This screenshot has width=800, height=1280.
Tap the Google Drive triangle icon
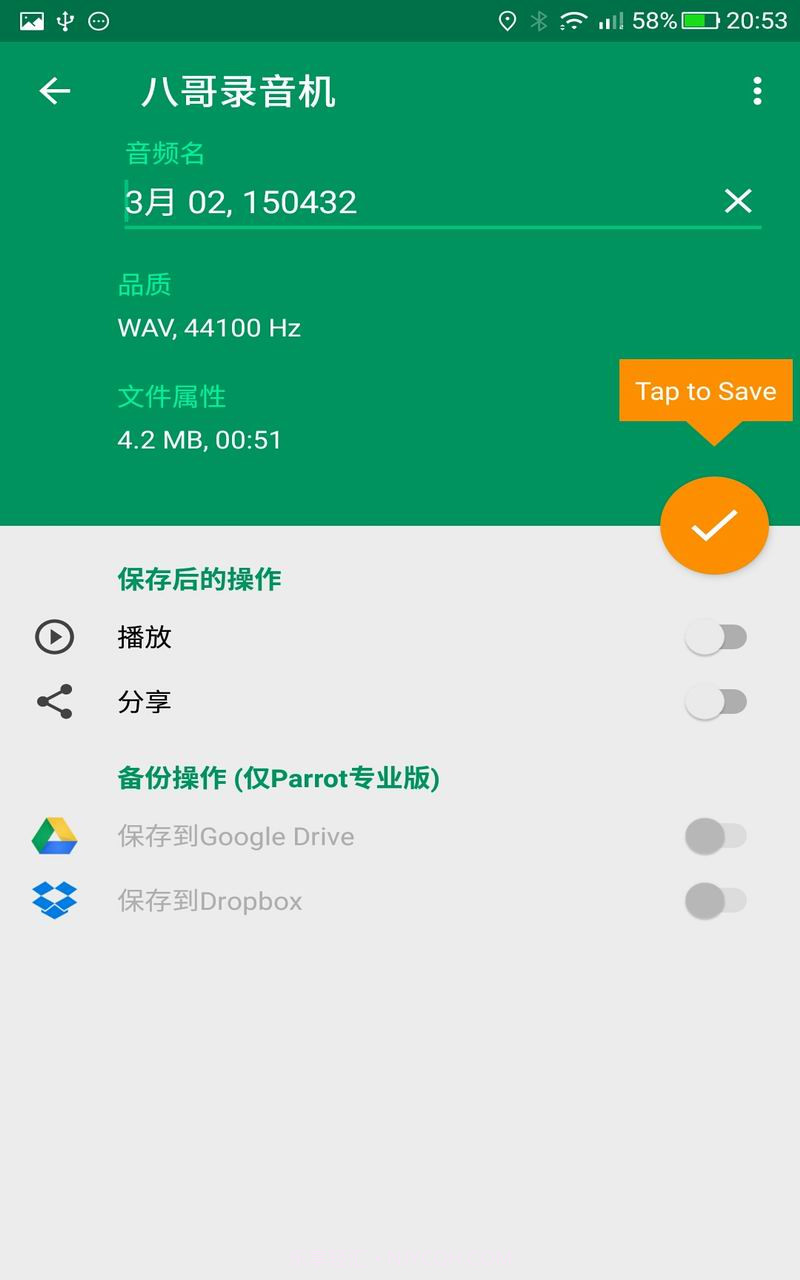tap(54, 836)
